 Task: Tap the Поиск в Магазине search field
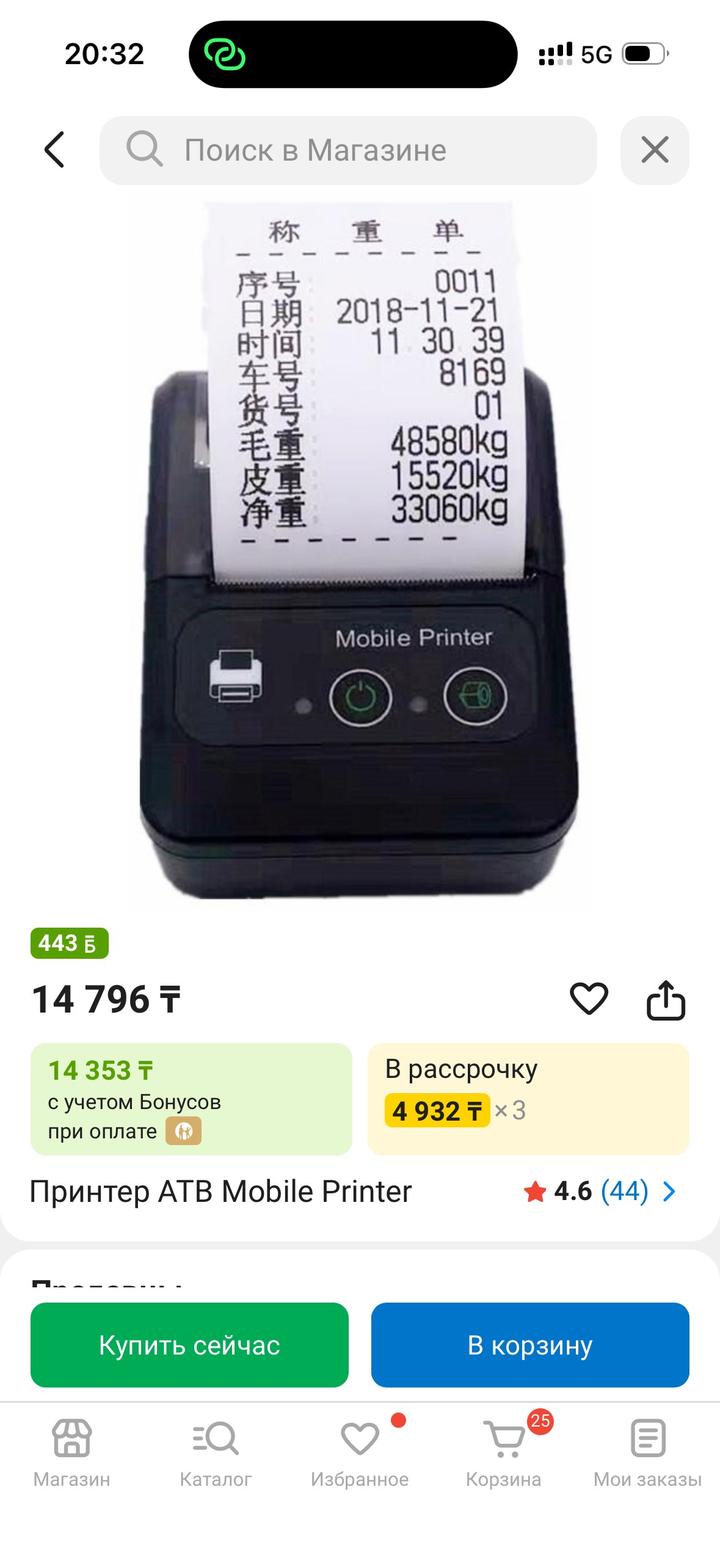(348, 150)
